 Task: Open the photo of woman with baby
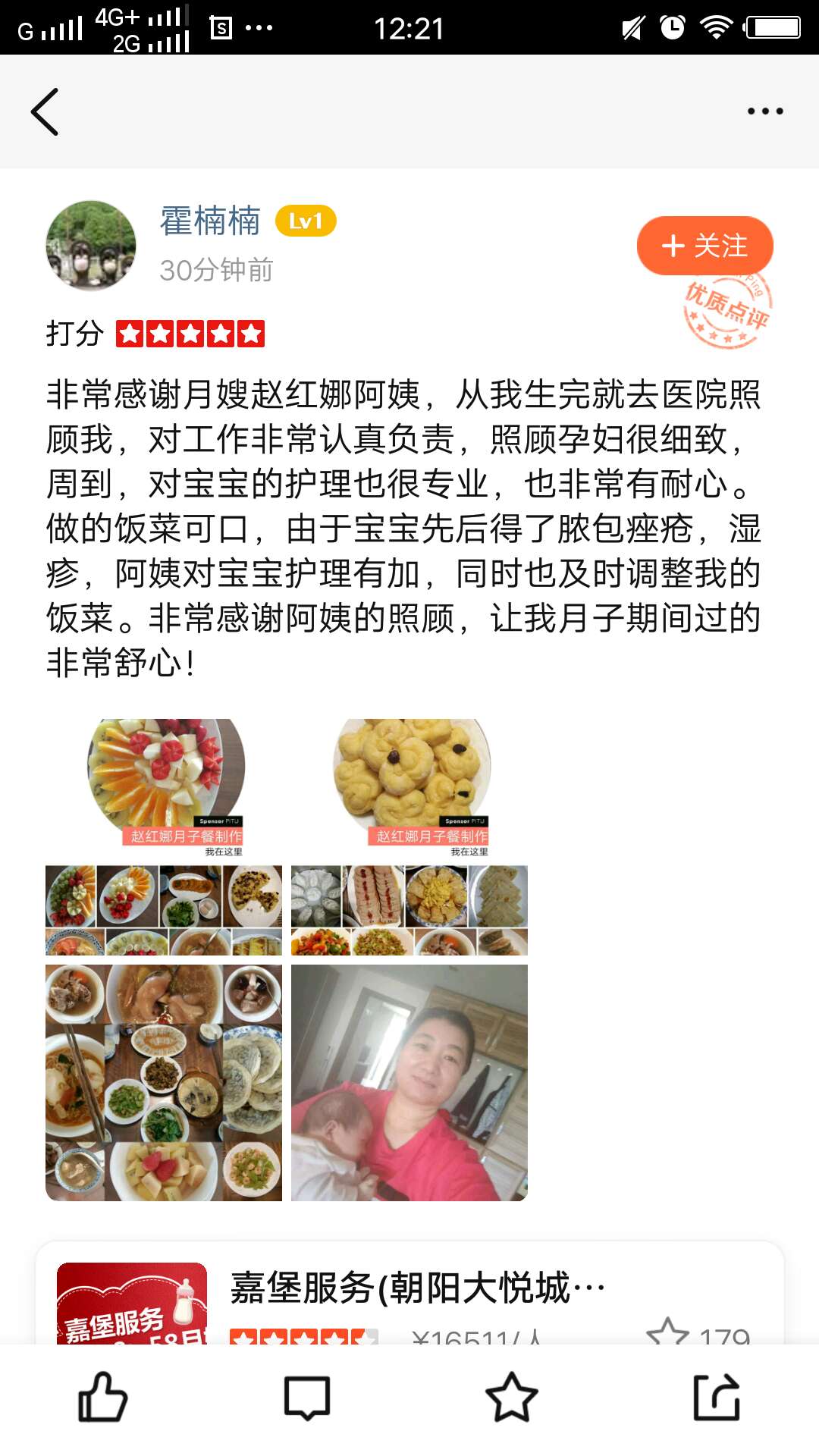[x=409, y=1082]
